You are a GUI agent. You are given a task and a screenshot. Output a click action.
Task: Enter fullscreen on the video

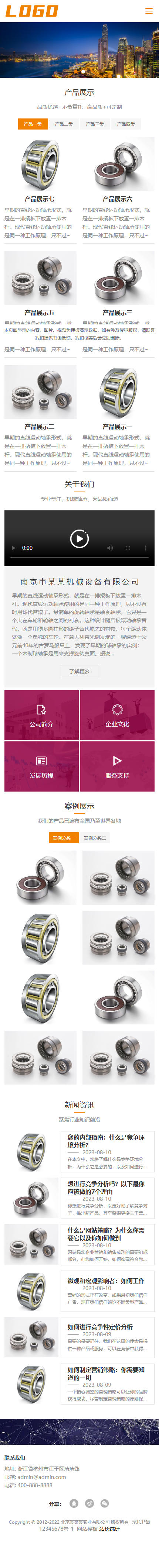(128, 548)
